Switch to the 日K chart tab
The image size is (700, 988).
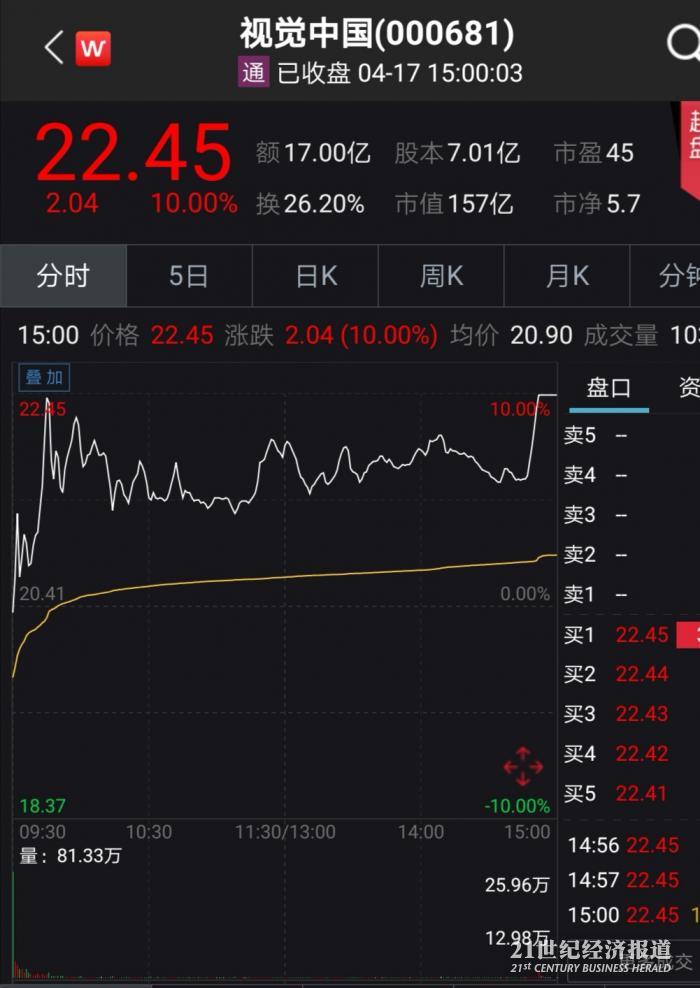tap(316, 276)
